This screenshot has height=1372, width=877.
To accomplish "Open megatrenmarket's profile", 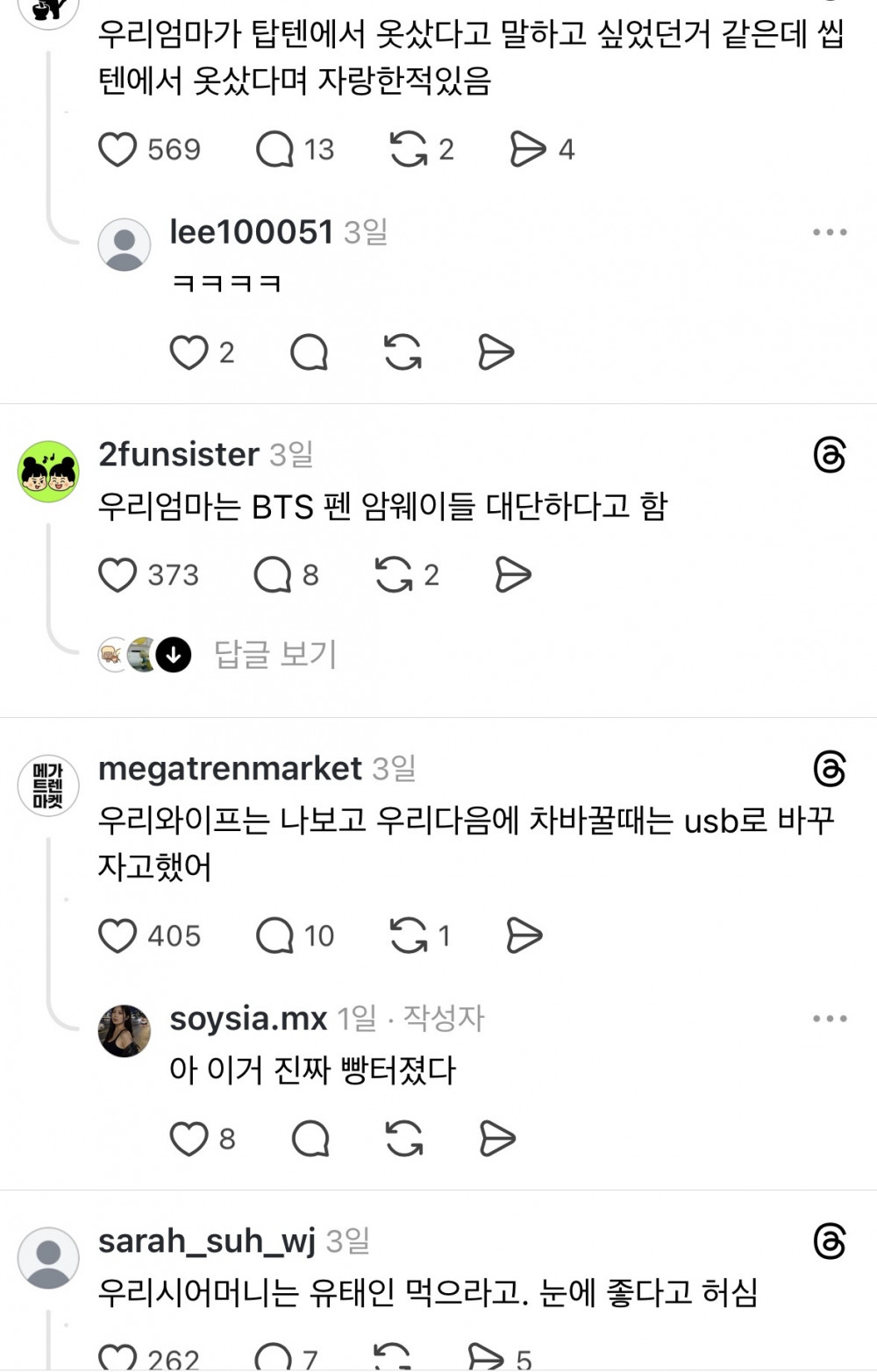I will pyautogui.click(x=230, y=768).
